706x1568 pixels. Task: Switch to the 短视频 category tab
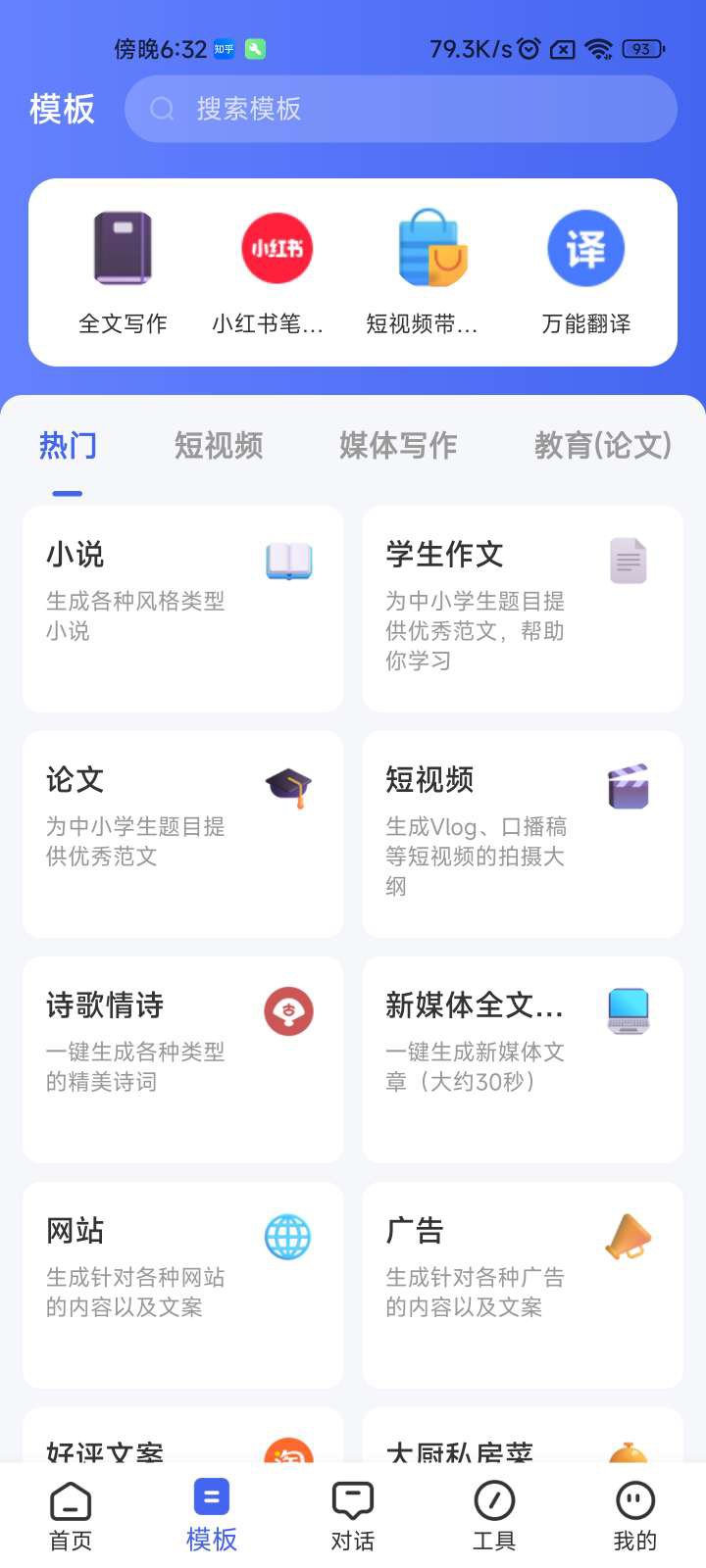pos(219,446)
